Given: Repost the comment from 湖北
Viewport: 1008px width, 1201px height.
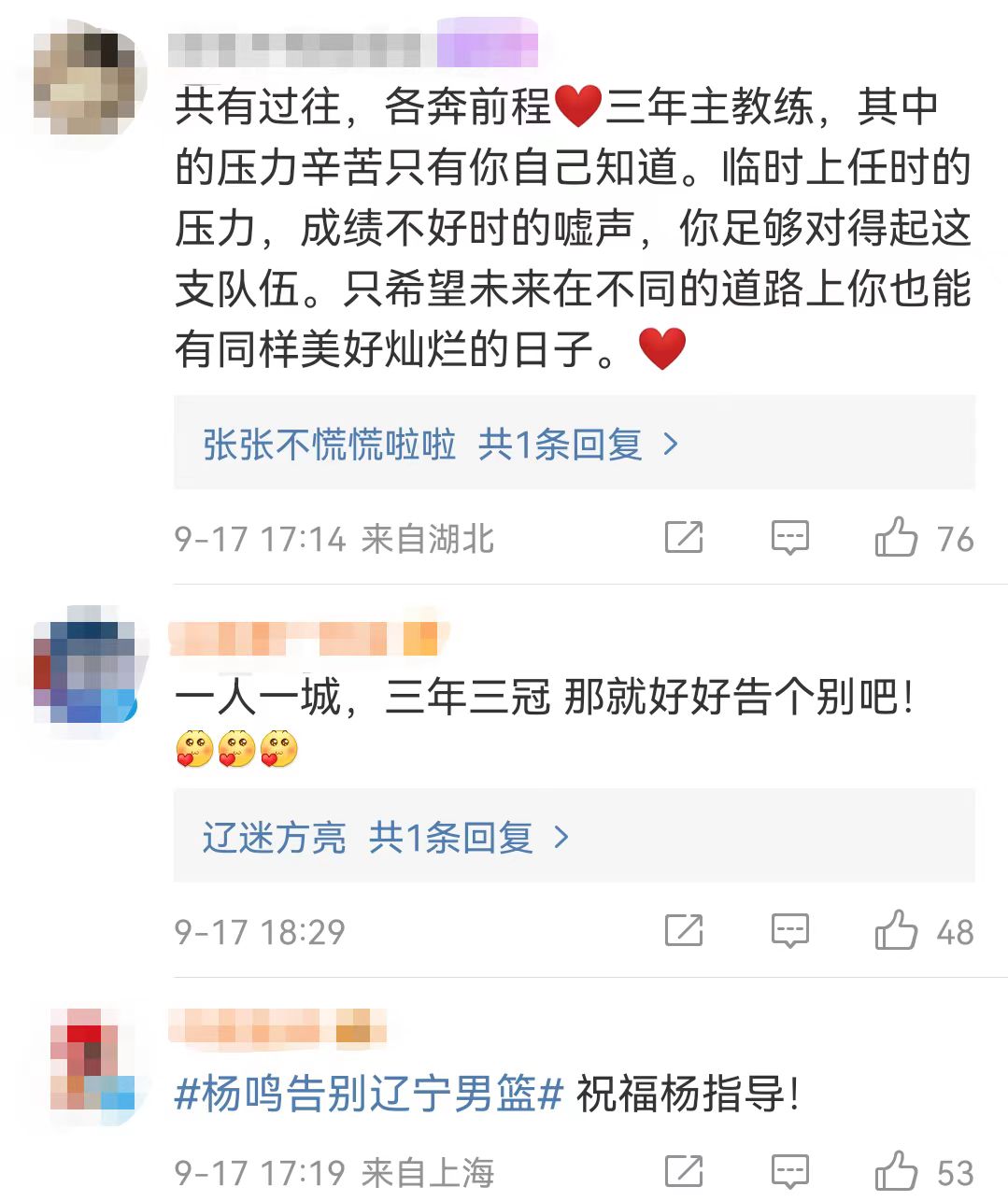Looking at the screenshot, I should pos(684,538).
